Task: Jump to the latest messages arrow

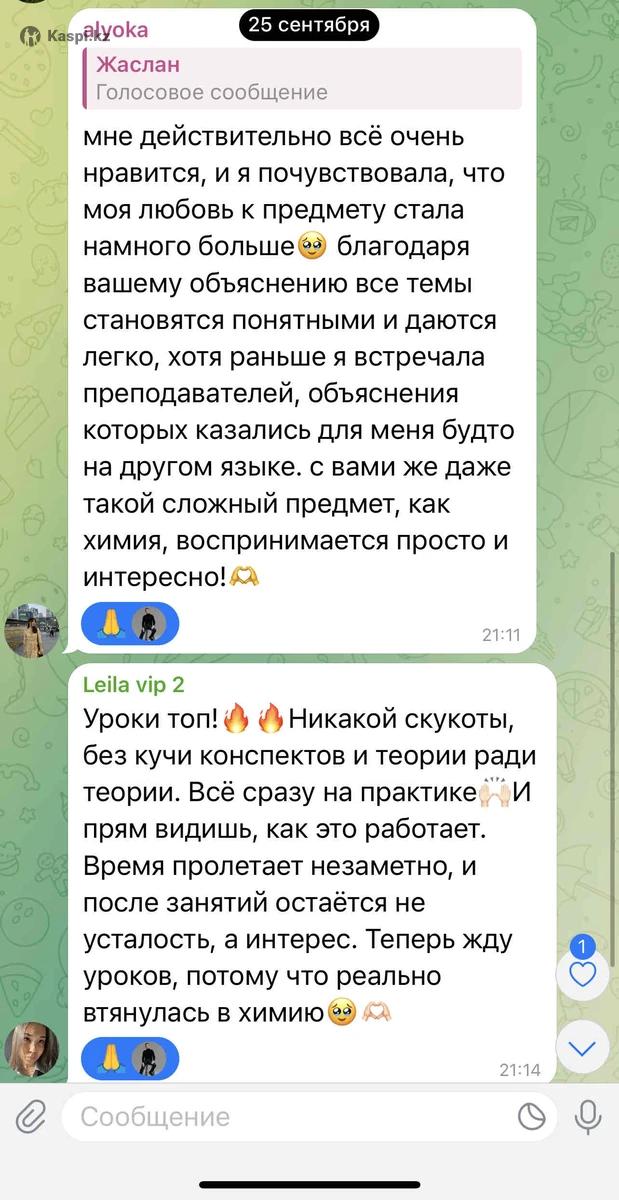Action: (582, 1048)
